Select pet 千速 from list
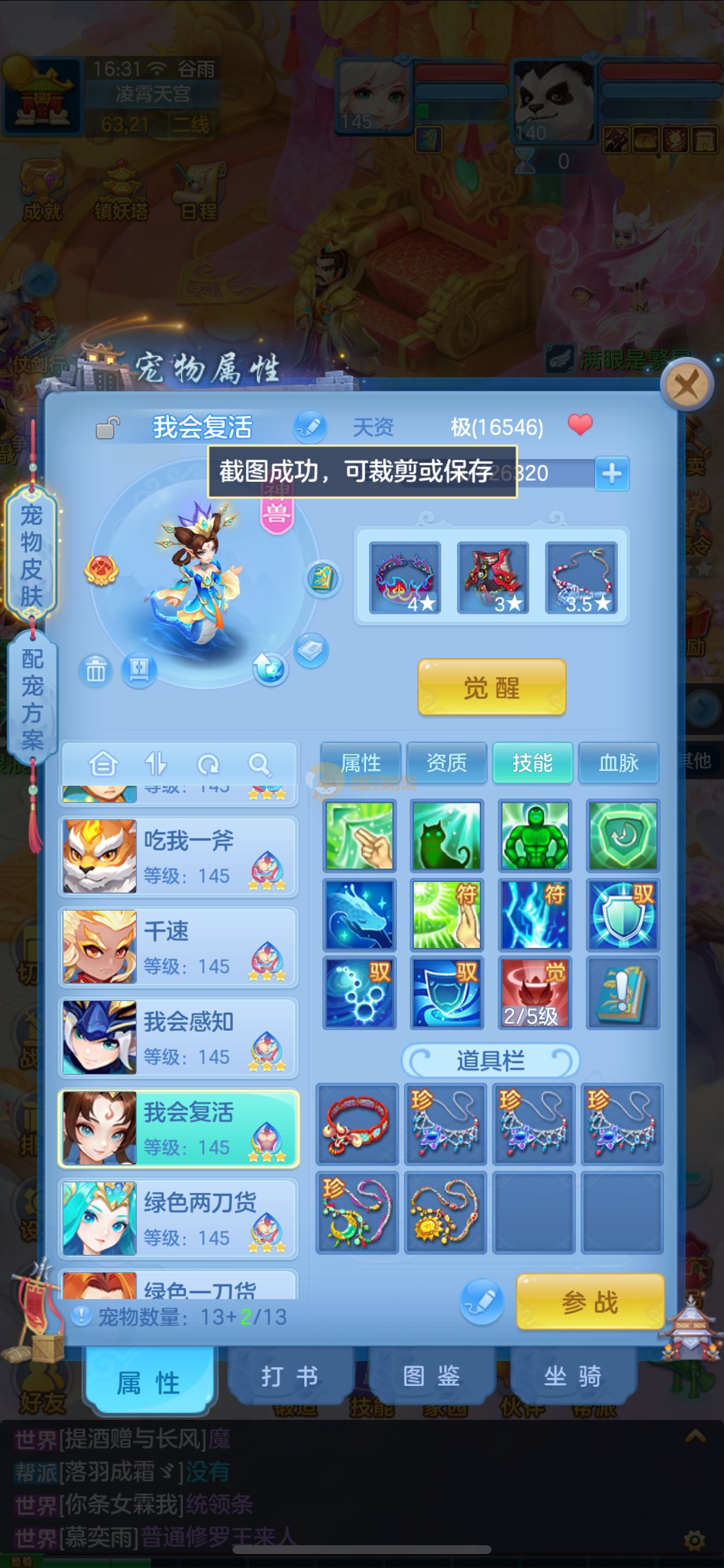Image resolution: width=724 pixels, height=1568 pixels. click(x=178, y=947)
